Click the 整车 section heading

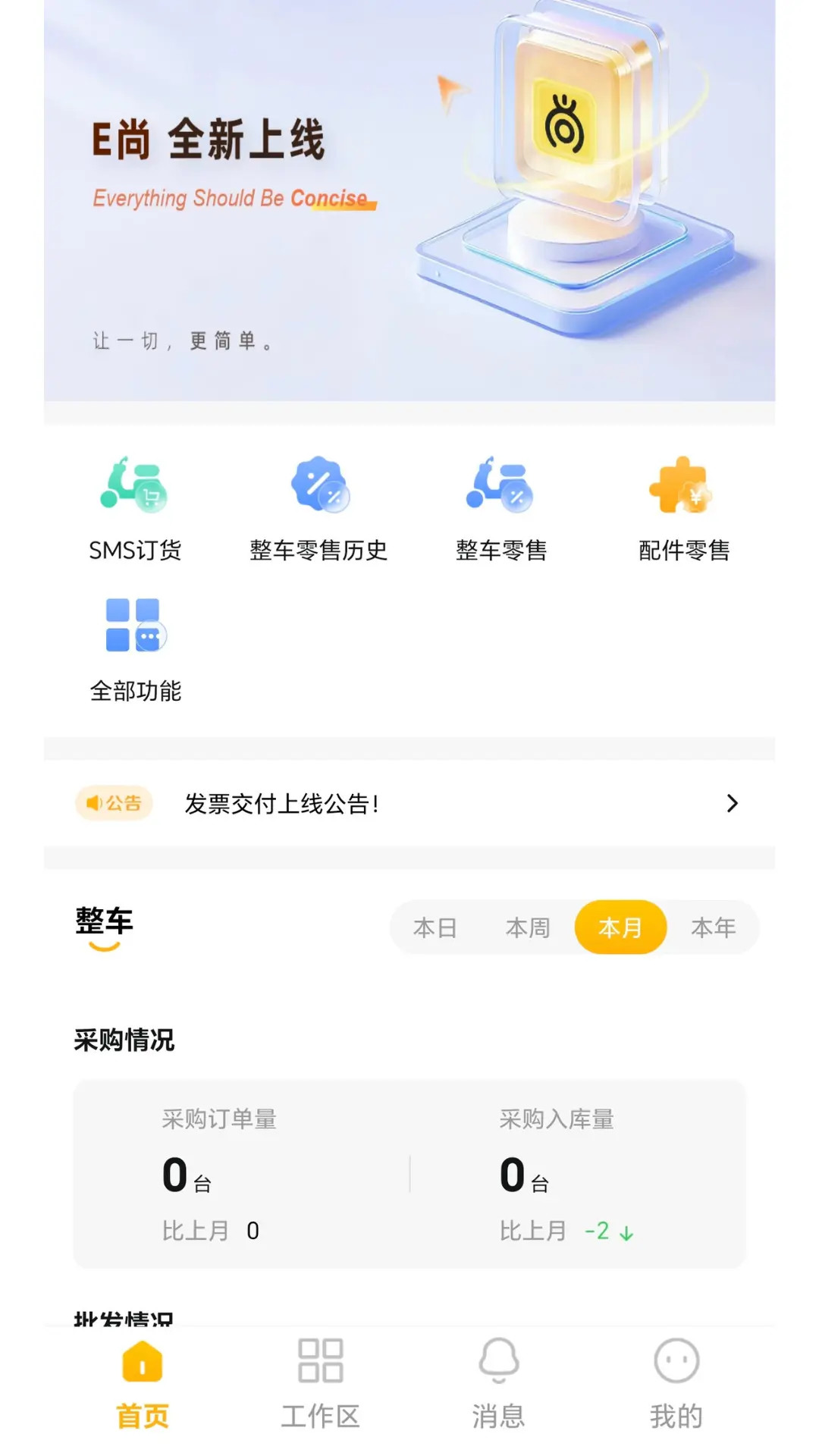[x=103, y=921]
